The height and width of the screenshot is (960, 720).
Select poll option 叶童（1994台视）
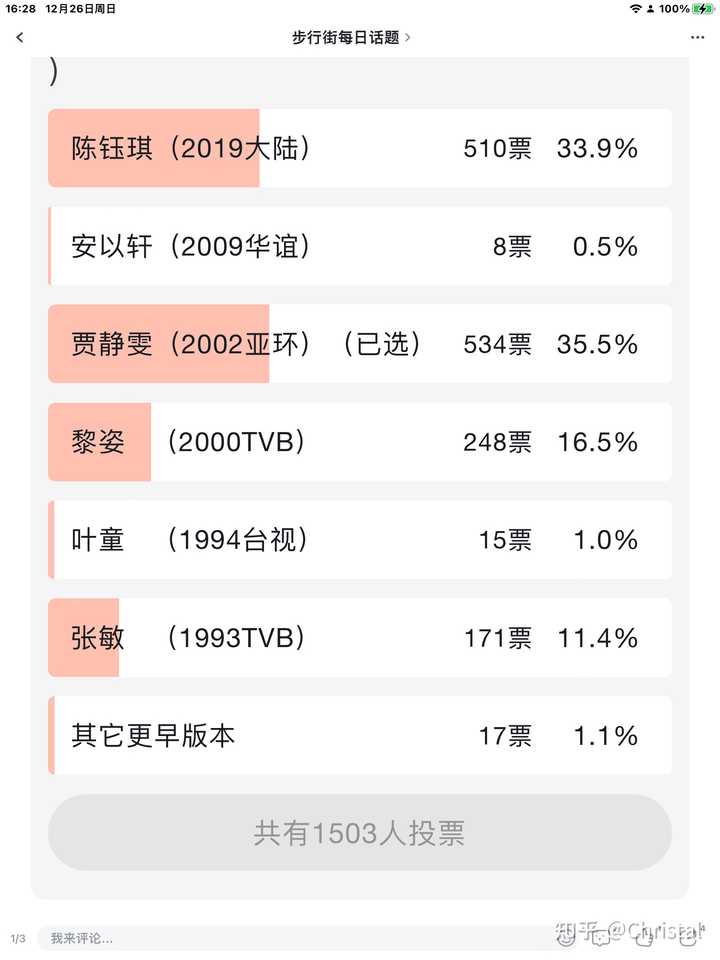tap(359, 540)
